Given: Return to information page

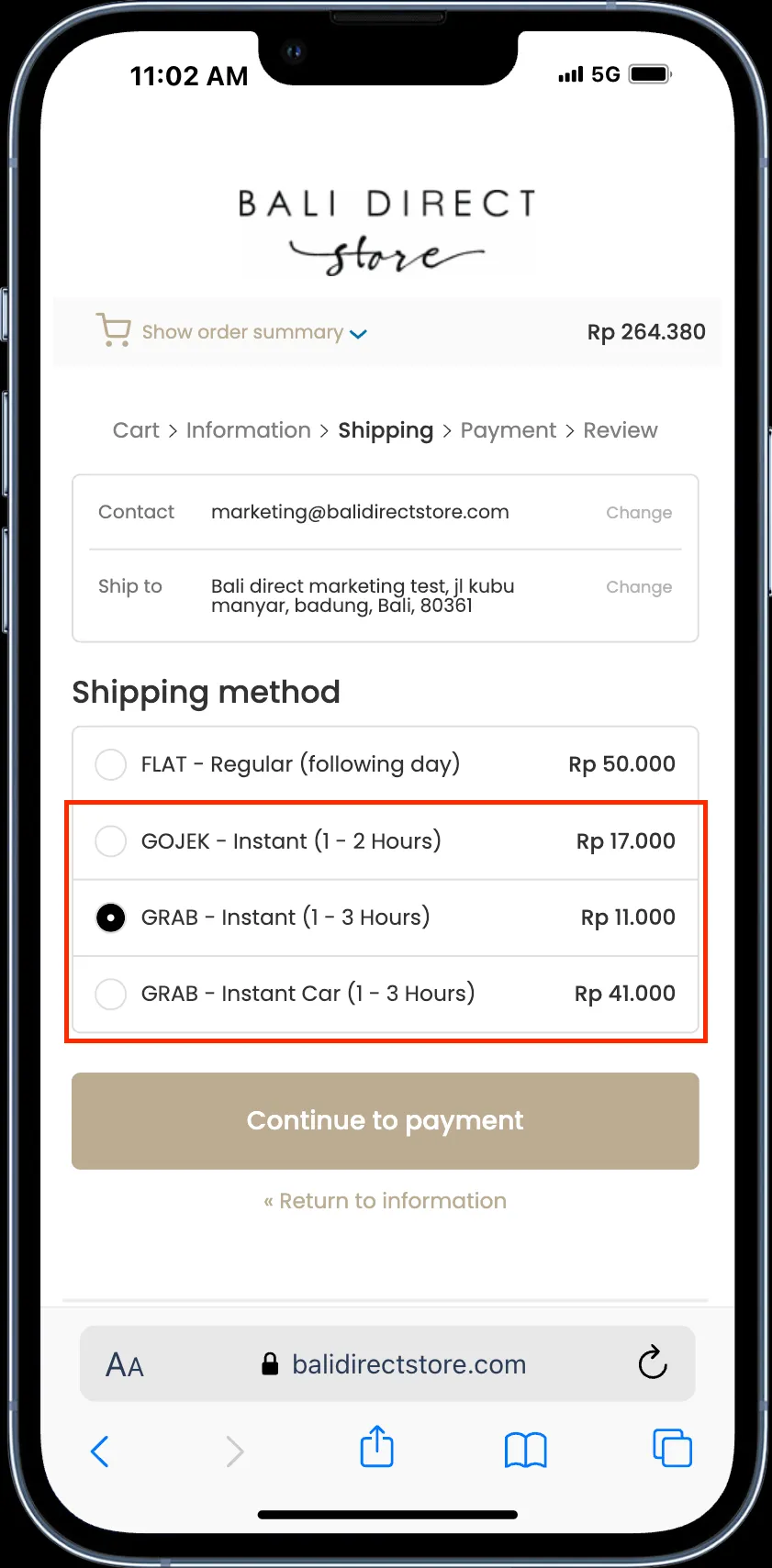Looking at the screenshot, I should point(386,1201).
